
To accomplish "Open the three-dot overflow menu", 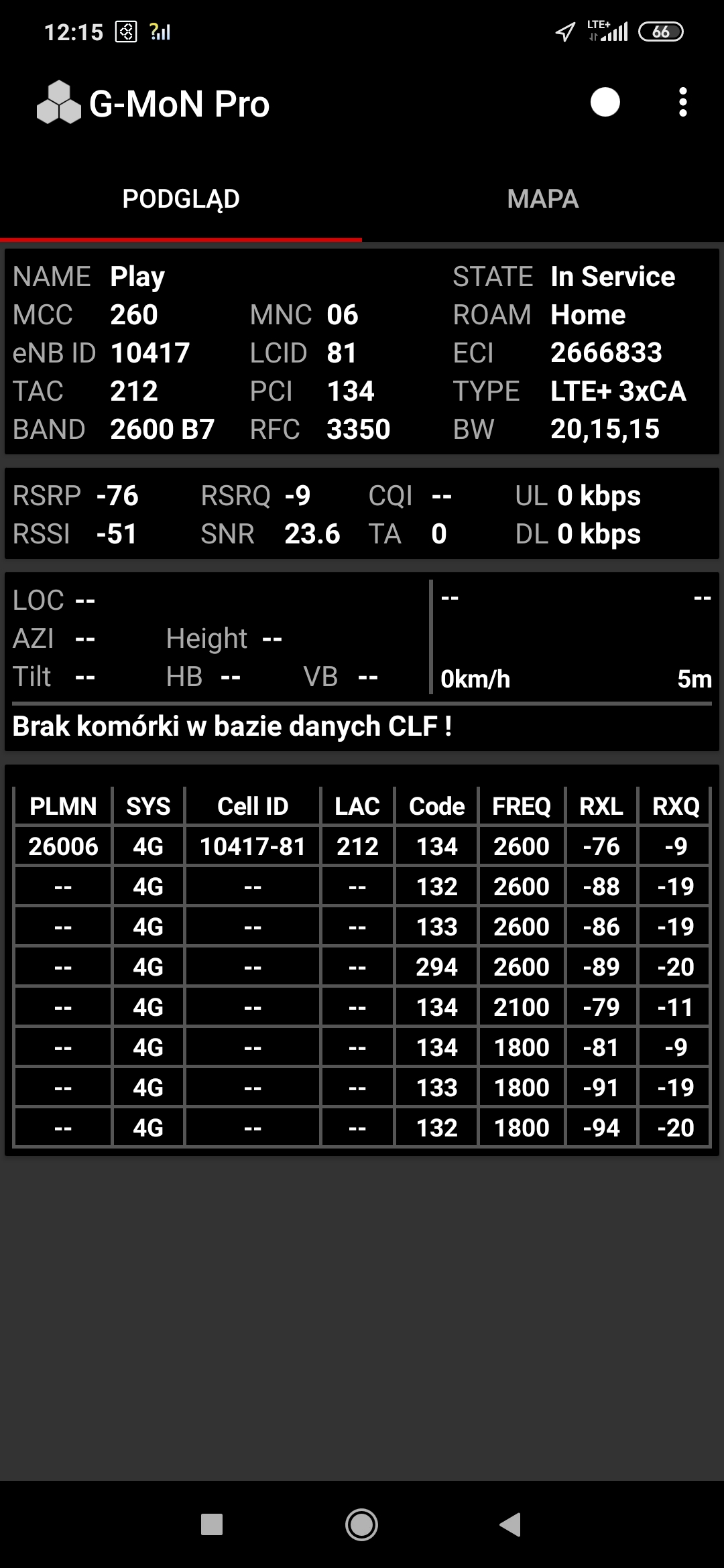I will click(x=682, y=103).
